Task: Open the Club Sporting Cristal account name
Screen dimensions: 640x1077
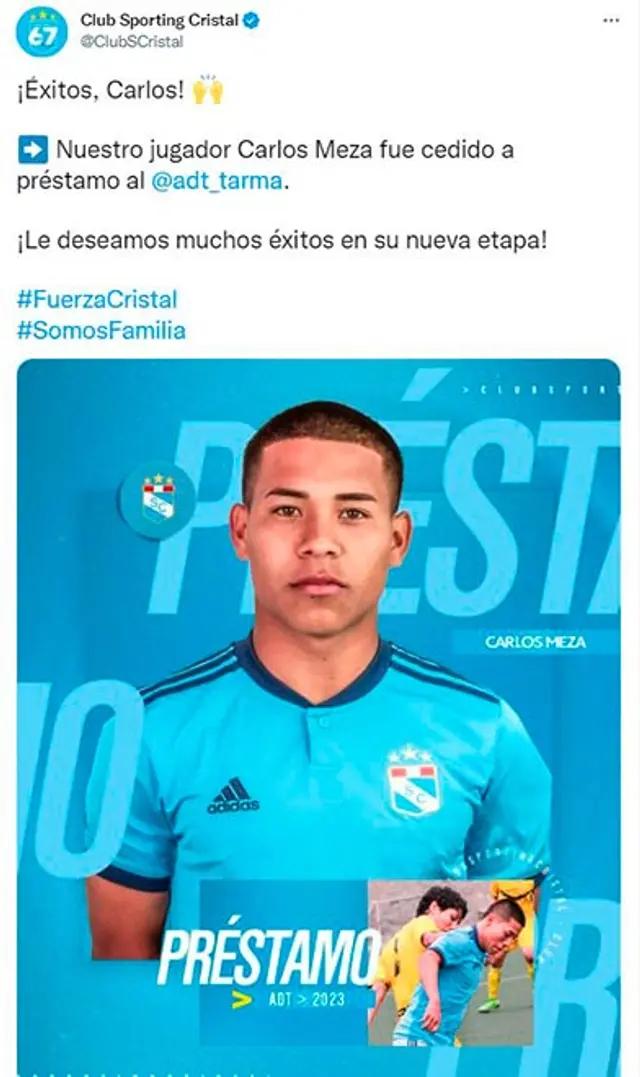Action: 160,20
